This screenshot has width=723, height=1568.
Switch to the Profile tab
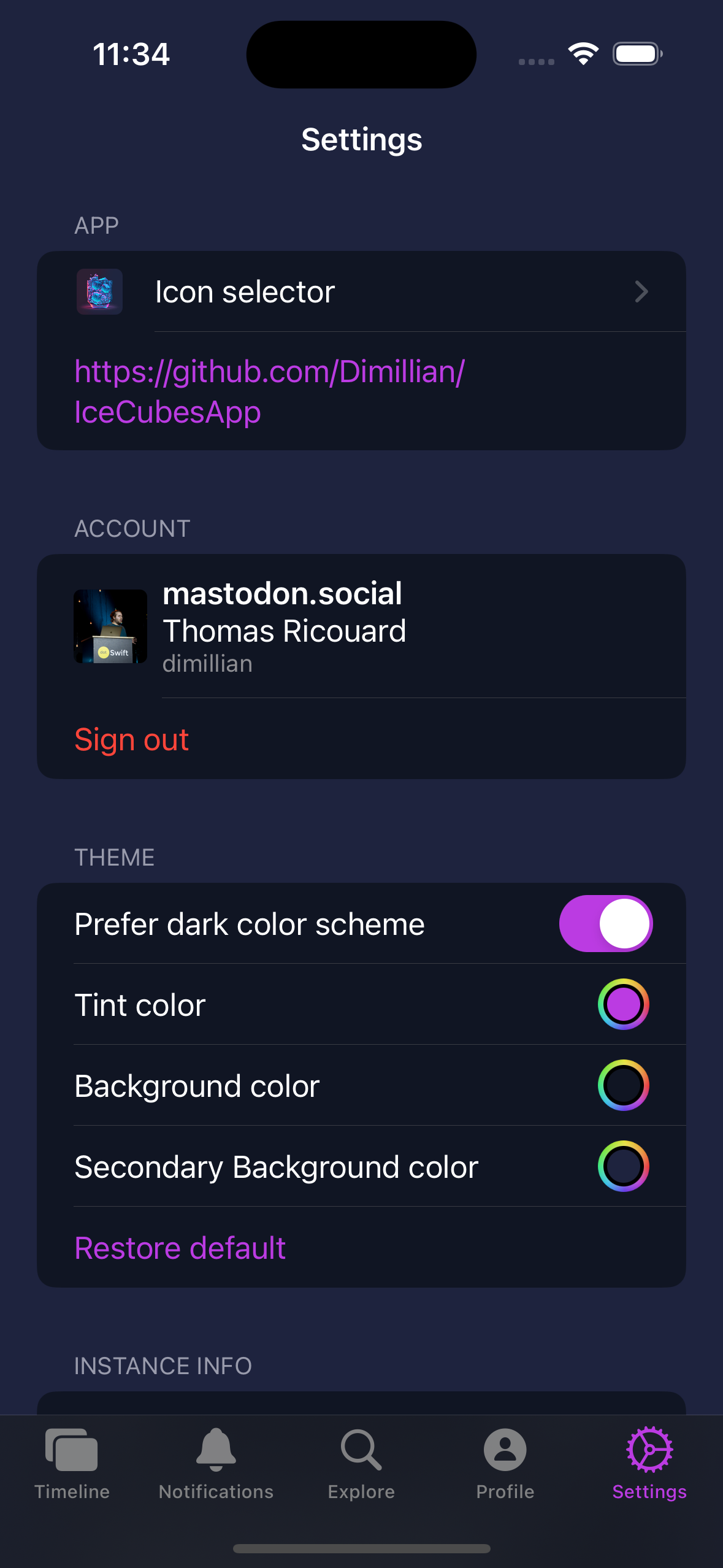pos(505,1463)
